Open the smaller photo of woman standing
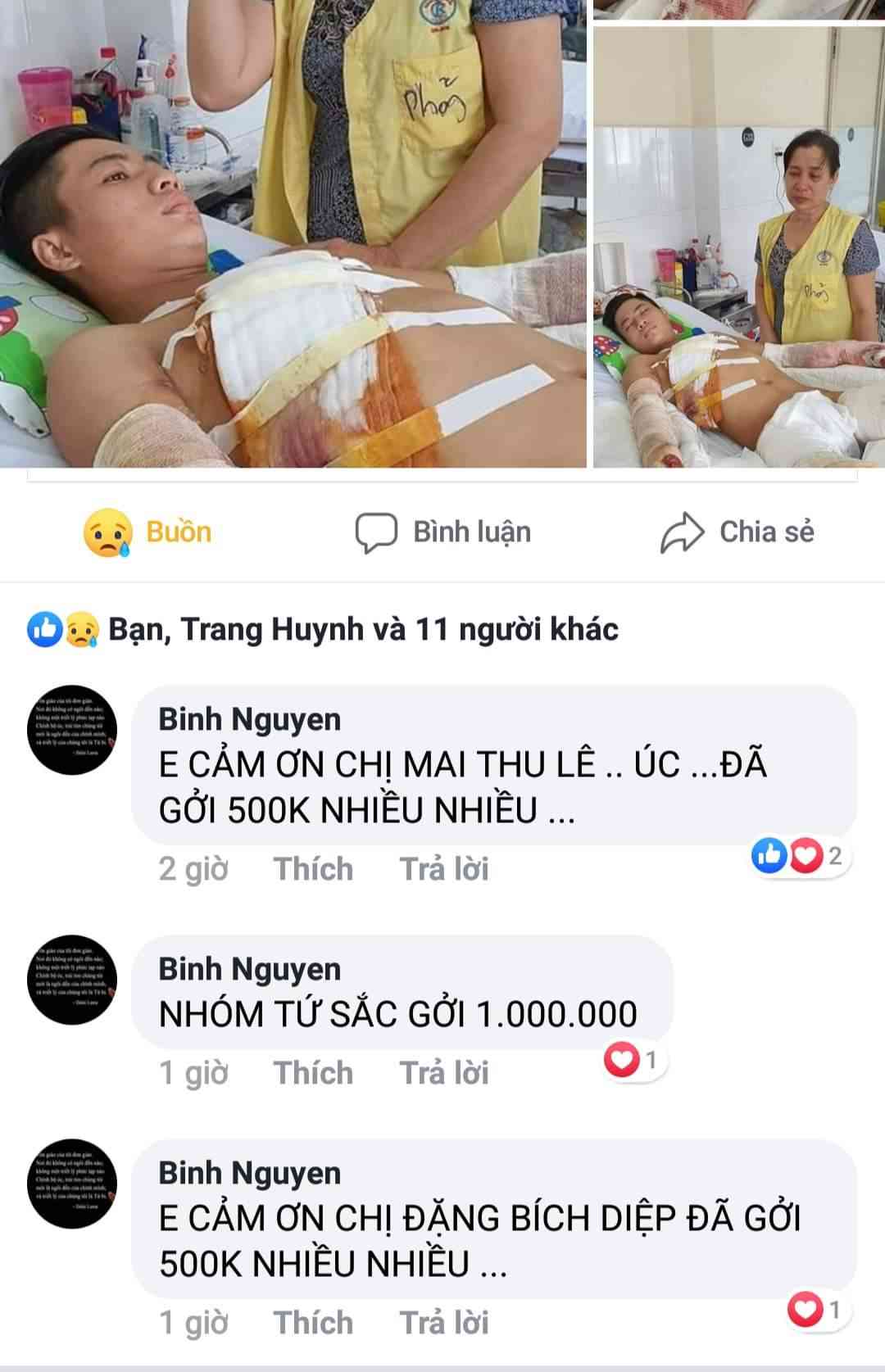Image resolution: width=885 pixels, height=1372 pixels. click(x=738, y=247)
